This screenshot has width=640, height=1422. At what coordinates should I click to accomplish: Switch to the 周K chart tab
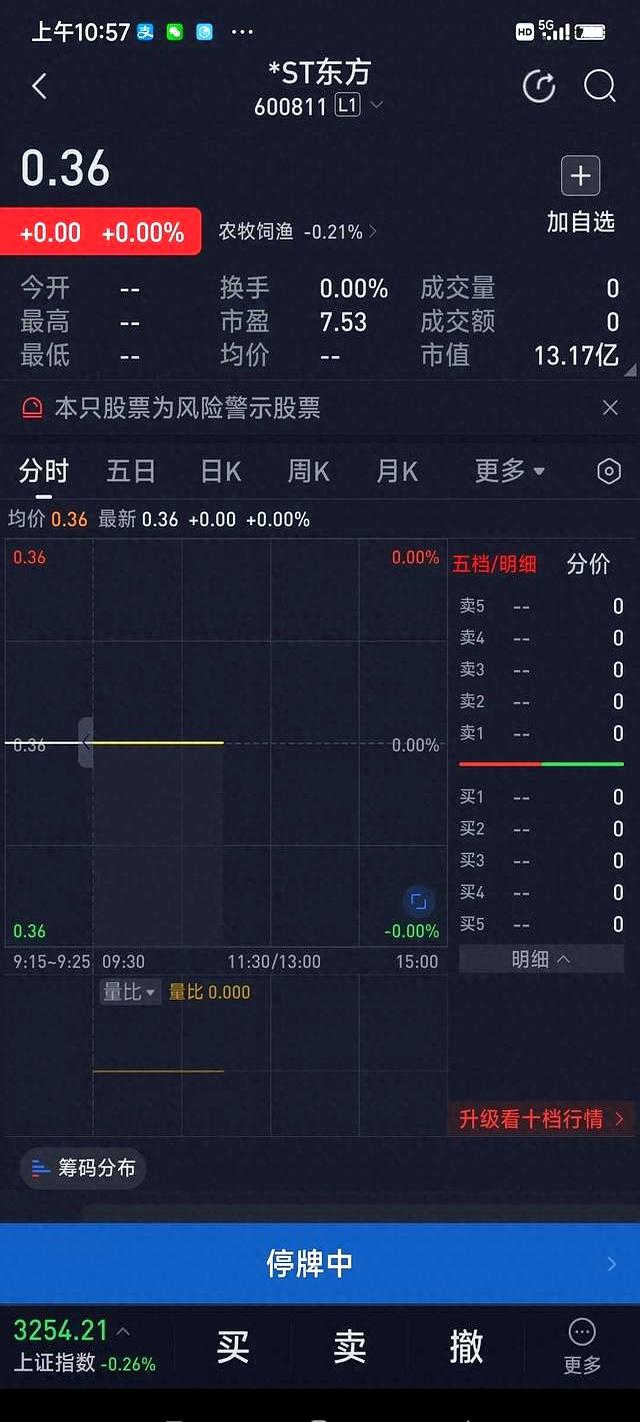click(x=308, y=471)
